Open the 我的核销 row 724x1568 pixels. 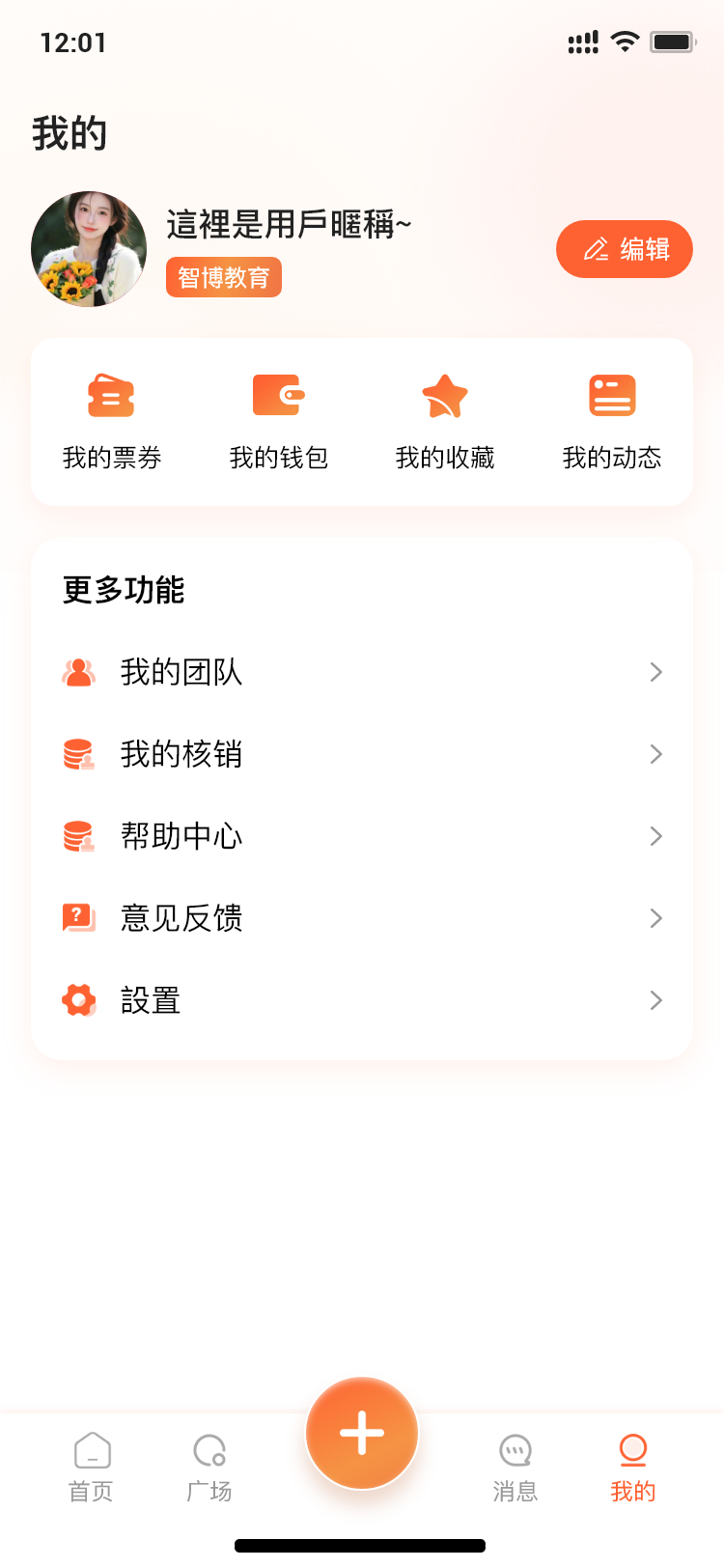coord(362,754)
